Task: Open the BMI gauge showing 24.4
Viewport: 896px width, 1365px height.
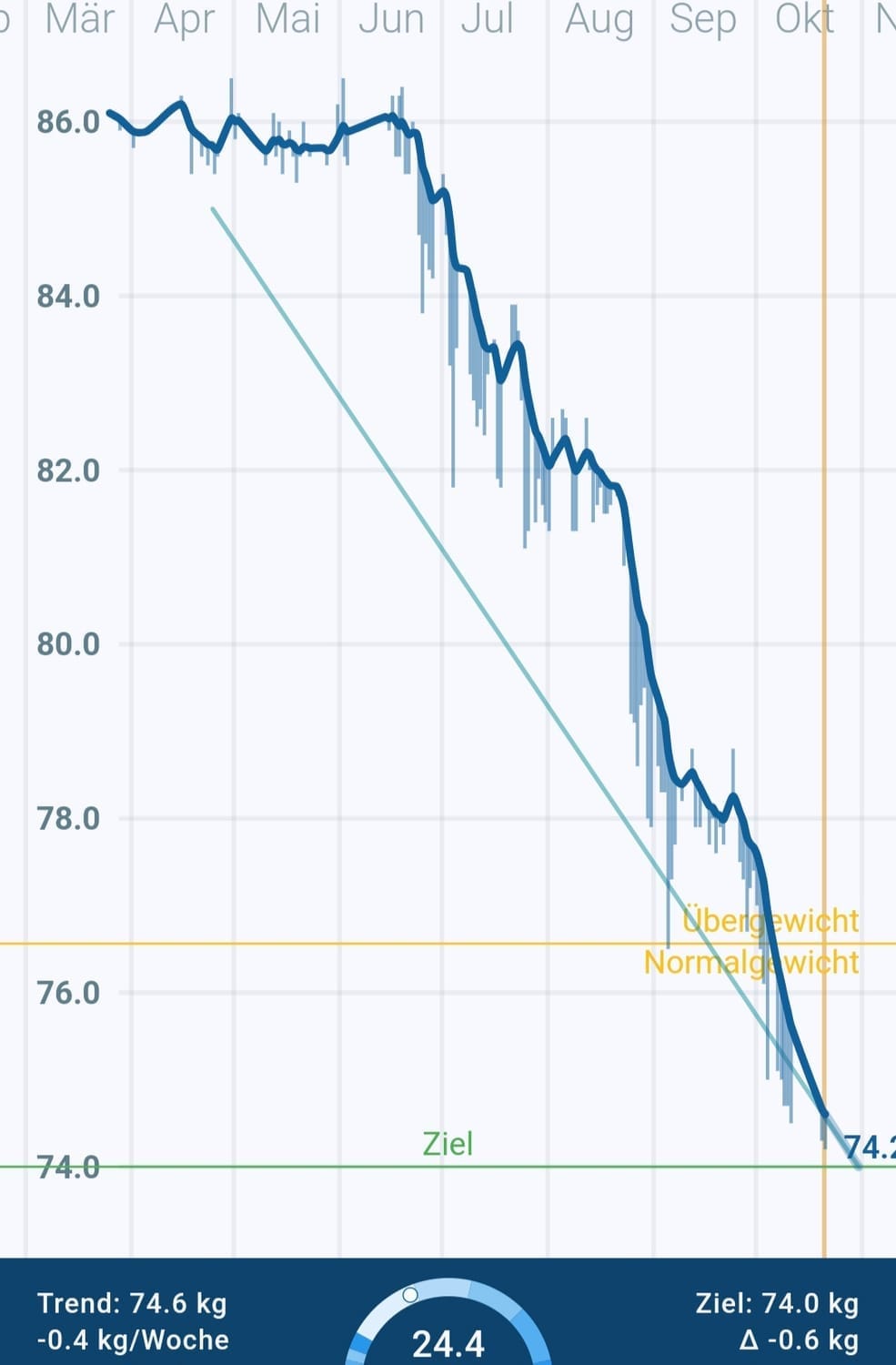Action: point(448,1322)
